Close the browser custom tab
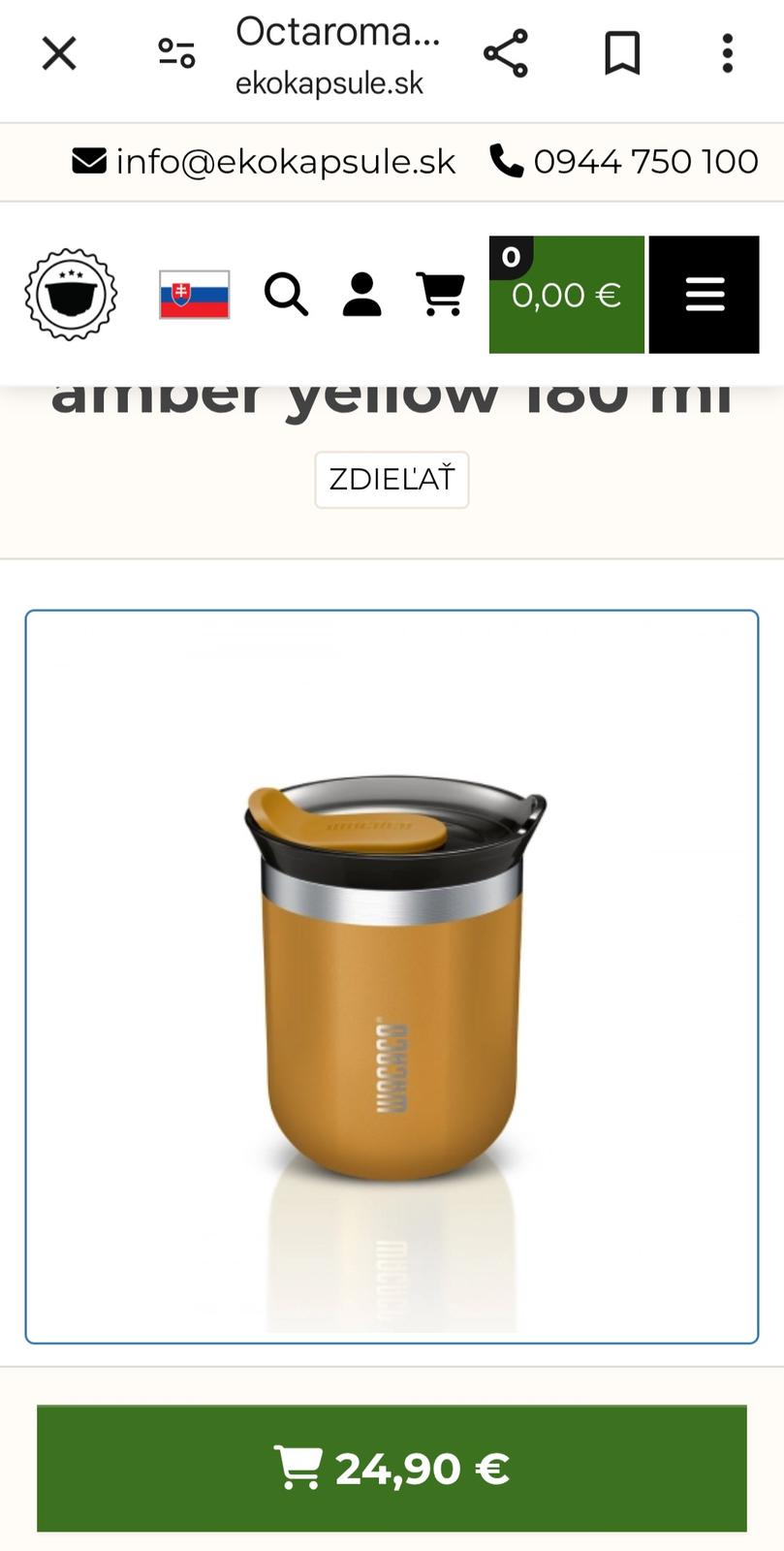Viewport: 784px width, 1551px height. pyautogui.click(x=59, y=54)
